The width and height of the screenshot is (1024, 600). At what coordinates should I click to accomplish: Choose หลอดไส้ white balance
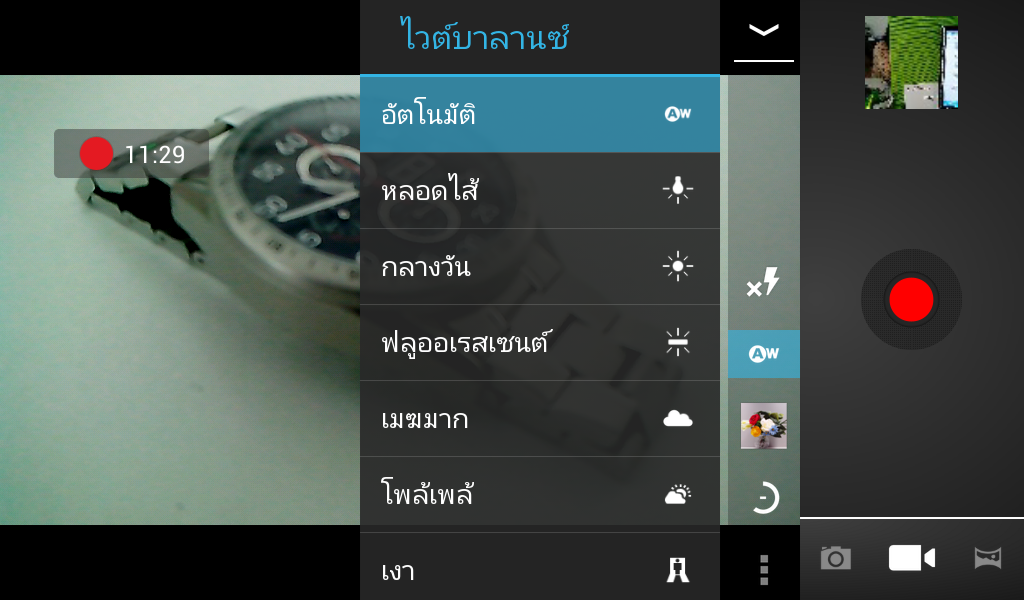[x=539, y=190]
